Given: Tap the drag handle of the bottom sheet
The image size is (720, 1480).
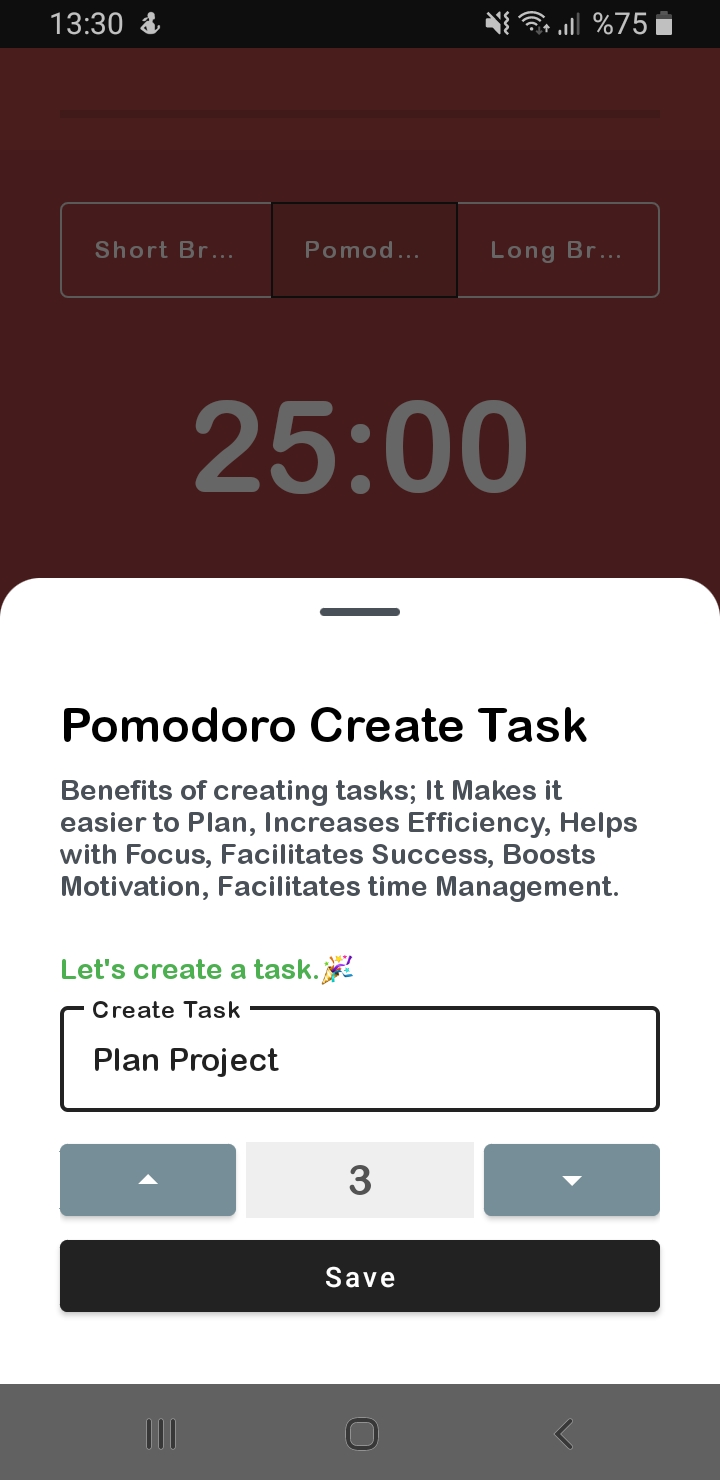Looking at the screenshot, I should coord(360,611).
